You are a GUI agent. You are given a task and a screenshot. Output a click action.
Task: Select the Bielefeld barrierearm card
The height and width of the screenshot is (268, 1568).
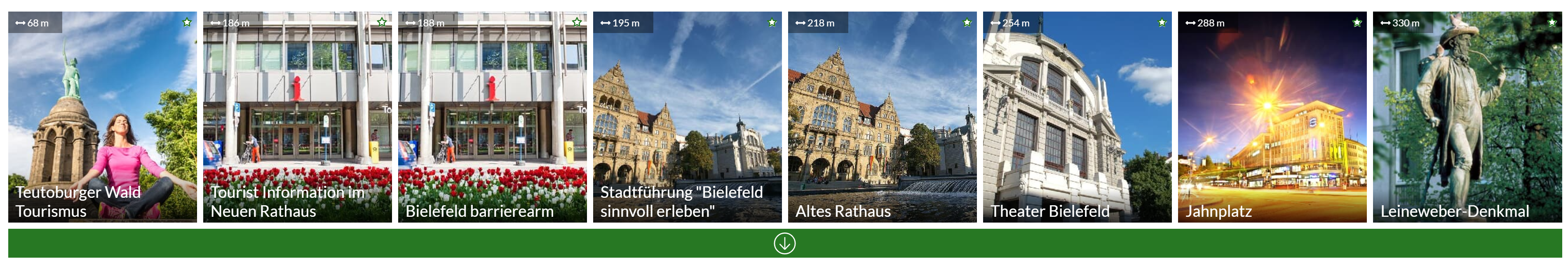coord(492,116)
